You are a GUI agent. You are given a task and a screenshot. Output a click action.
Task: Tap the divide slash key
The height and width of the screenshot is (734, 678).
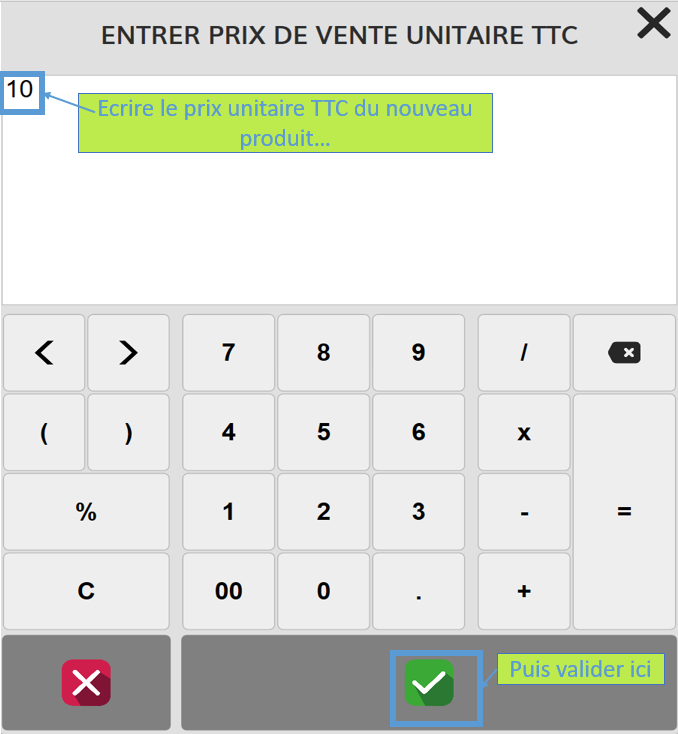pos(524,352)
